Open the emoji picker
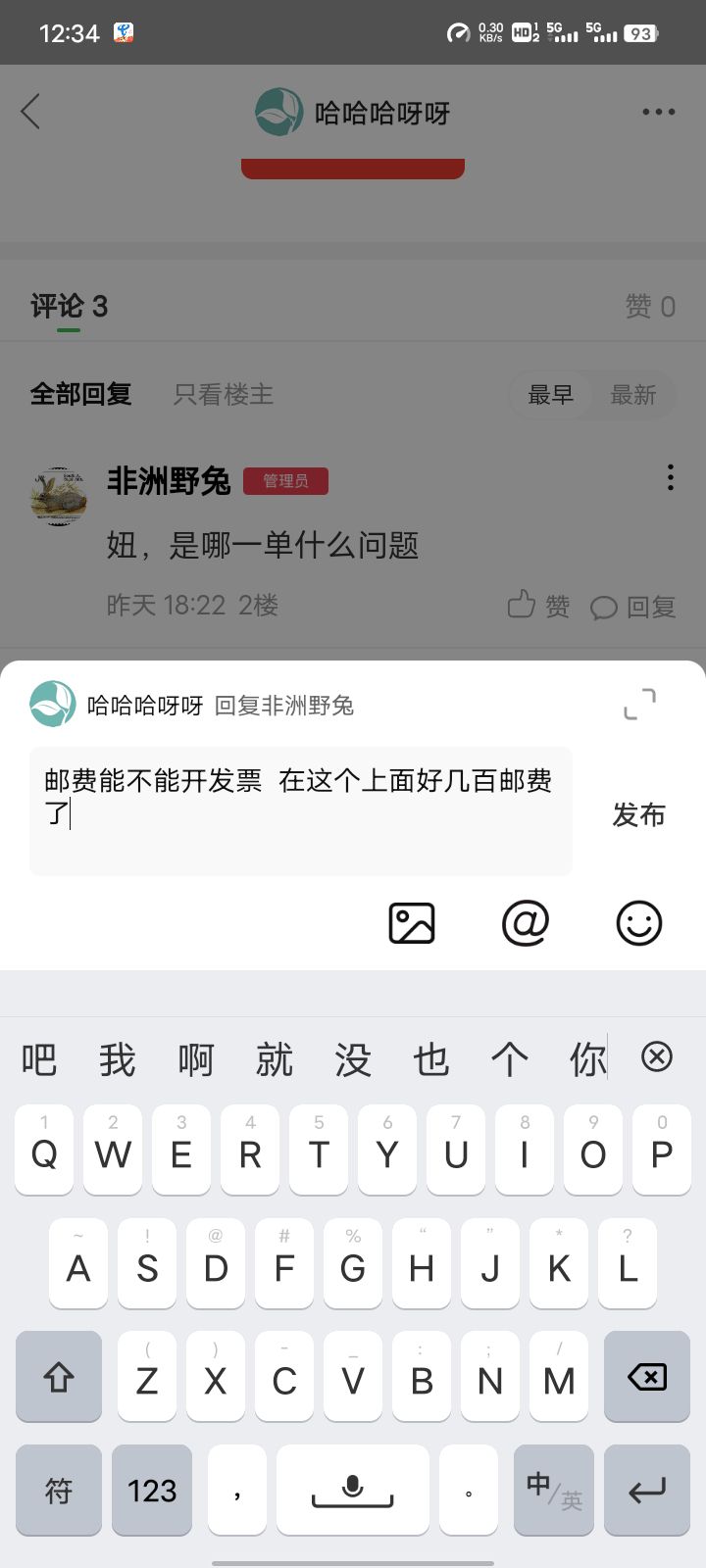Viewport: 706px width, 1568px height. click(639, 923)
